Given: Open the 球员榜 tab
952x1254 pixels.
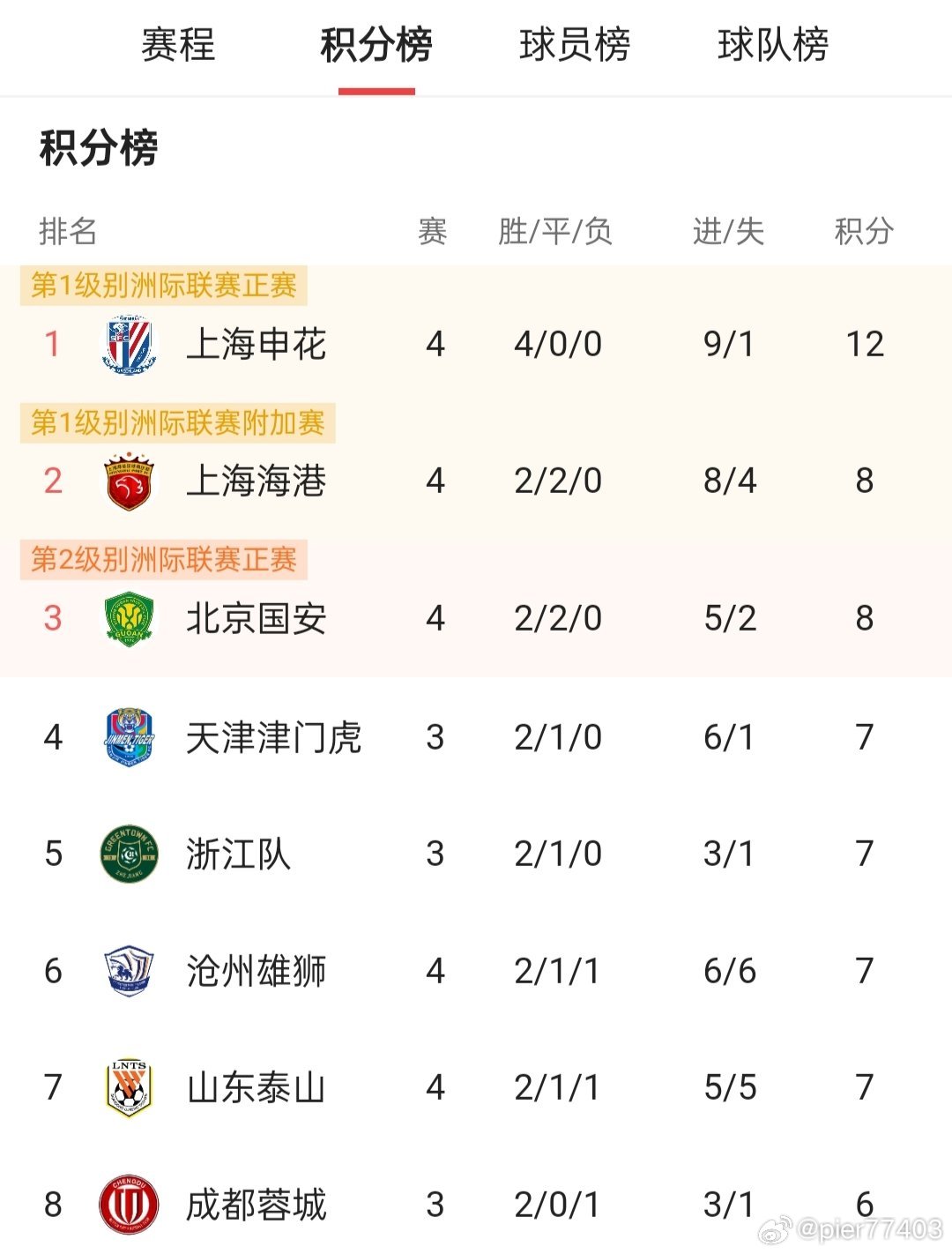Looking at the screenshot, I should coord(575,46).
